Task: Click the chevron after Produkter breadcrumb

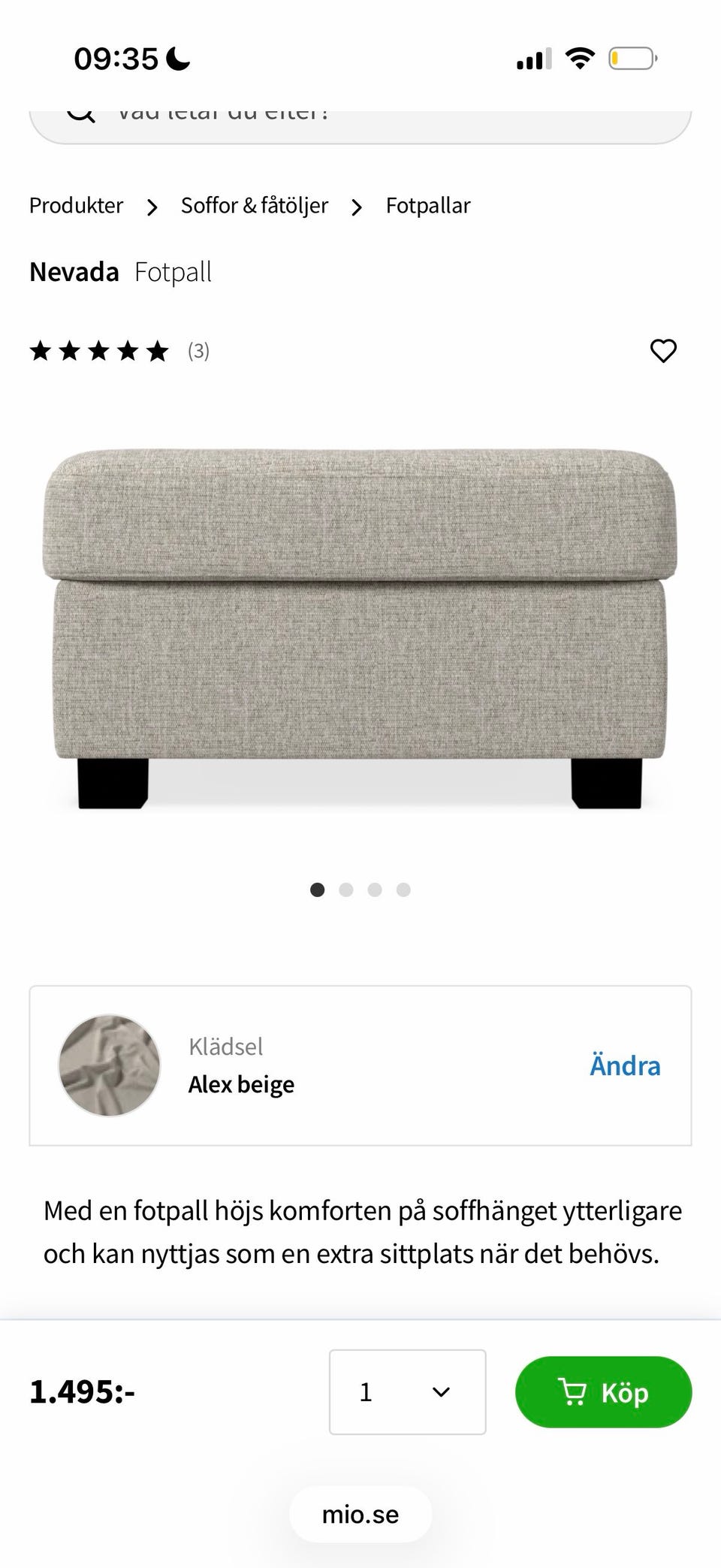Action: tap(152, 207)
